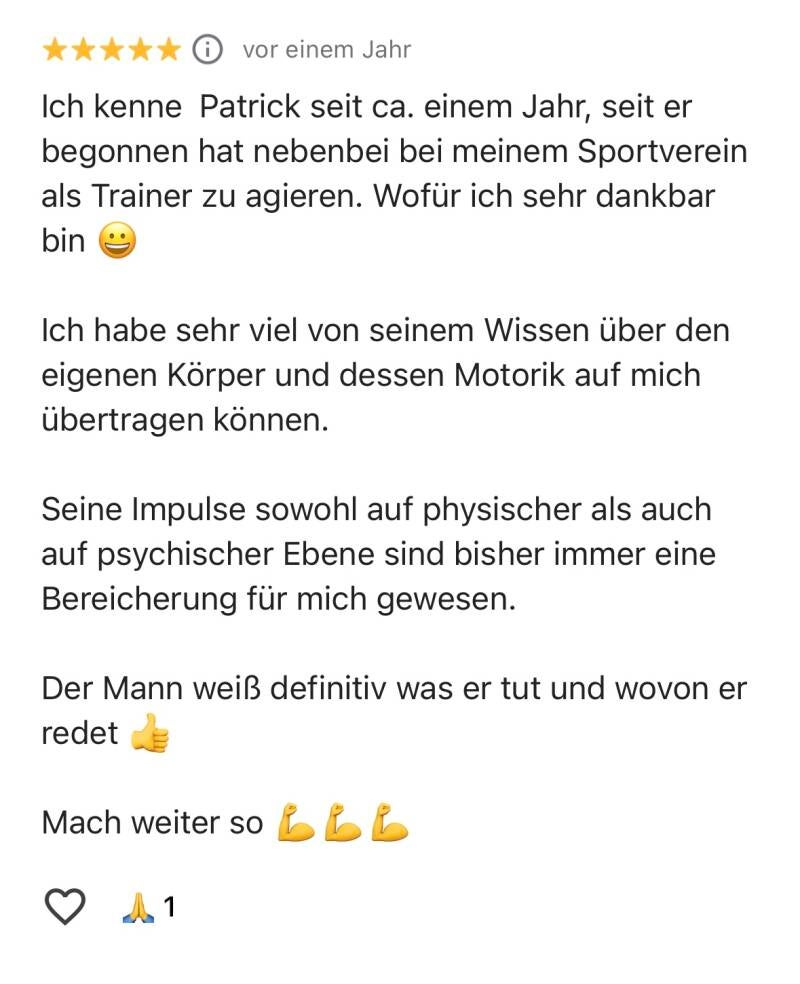Tap the praying hands reaction on review
Screen dimensions: 800x984
coord(139,907)
